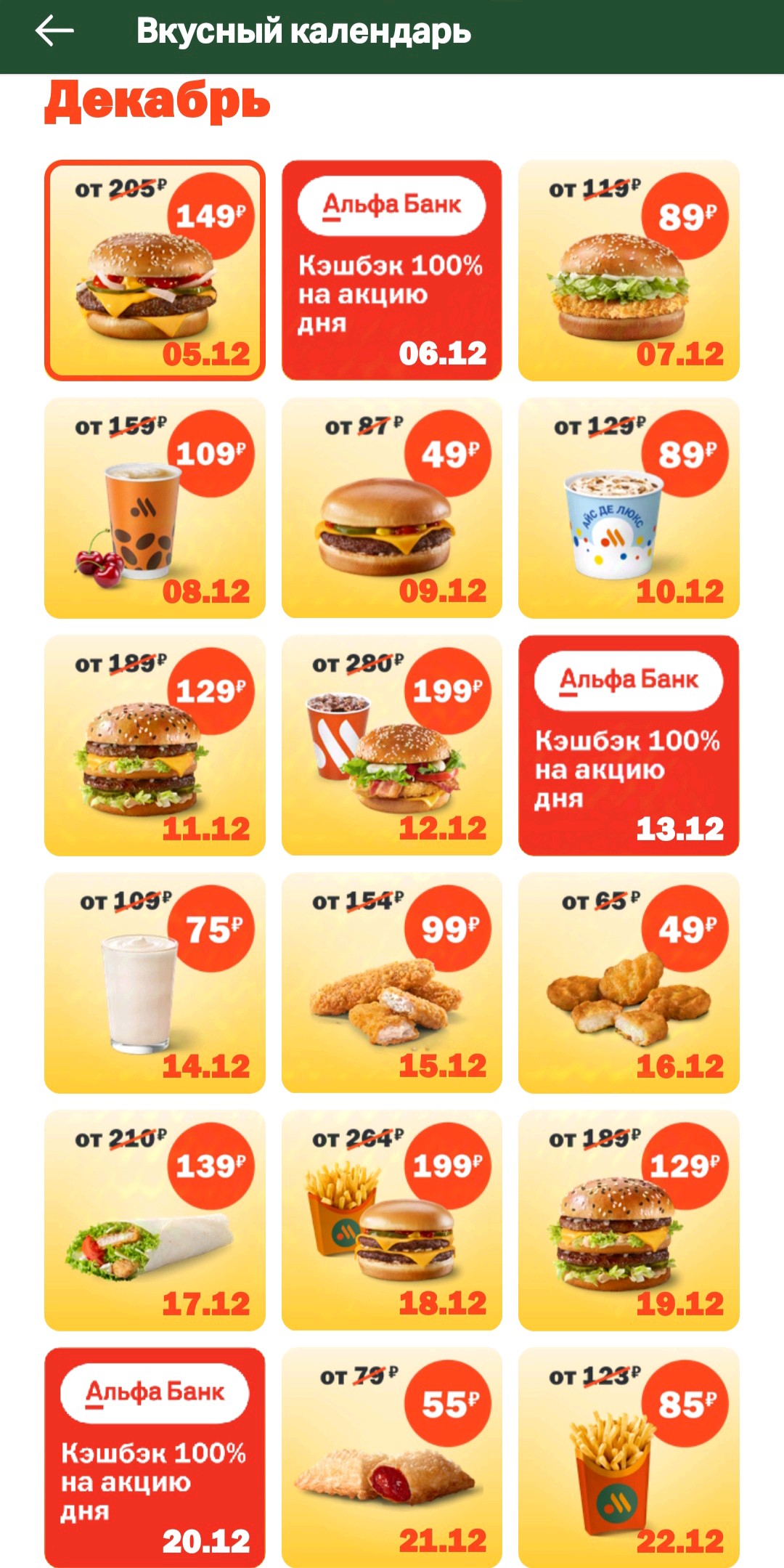Go back with the arrow icon
Image resolution: width=784 pixels, height=1568 pixels.
coord(54,31)
